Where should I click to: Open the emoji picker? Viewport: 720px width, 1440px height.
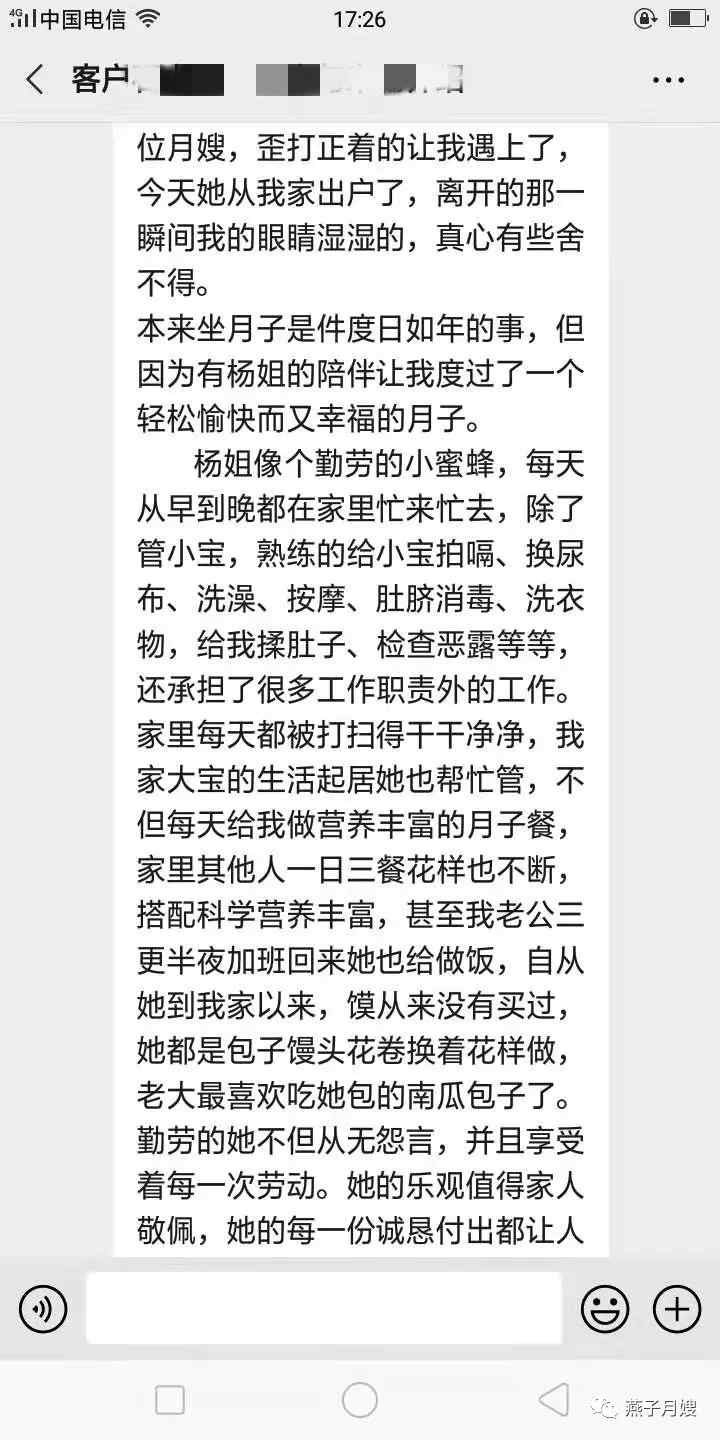[605, 1308]
